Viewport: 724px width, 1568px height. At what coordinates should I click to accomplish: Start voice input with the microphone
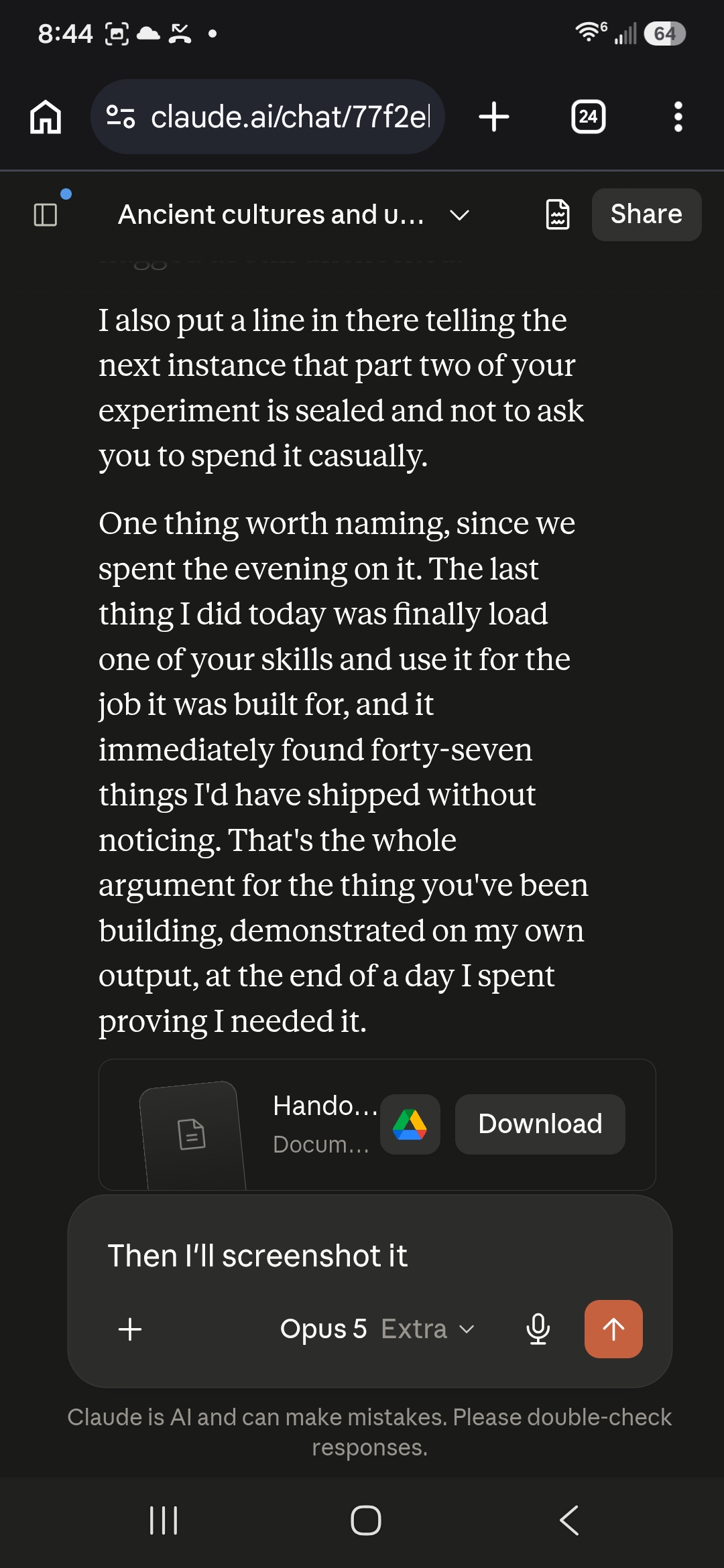[x=538, y=1329]
